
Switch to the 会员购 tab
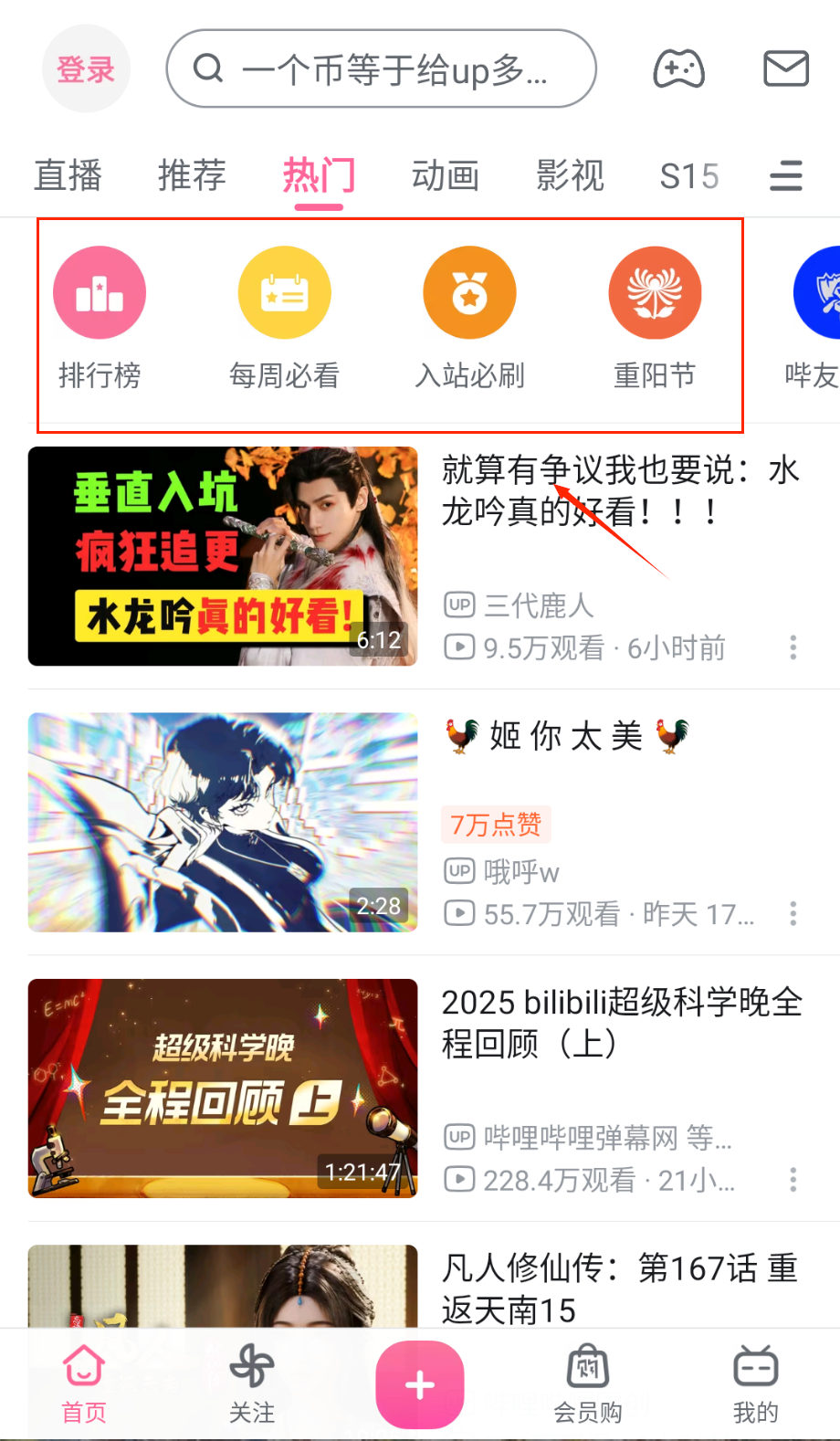[587, 1384]
